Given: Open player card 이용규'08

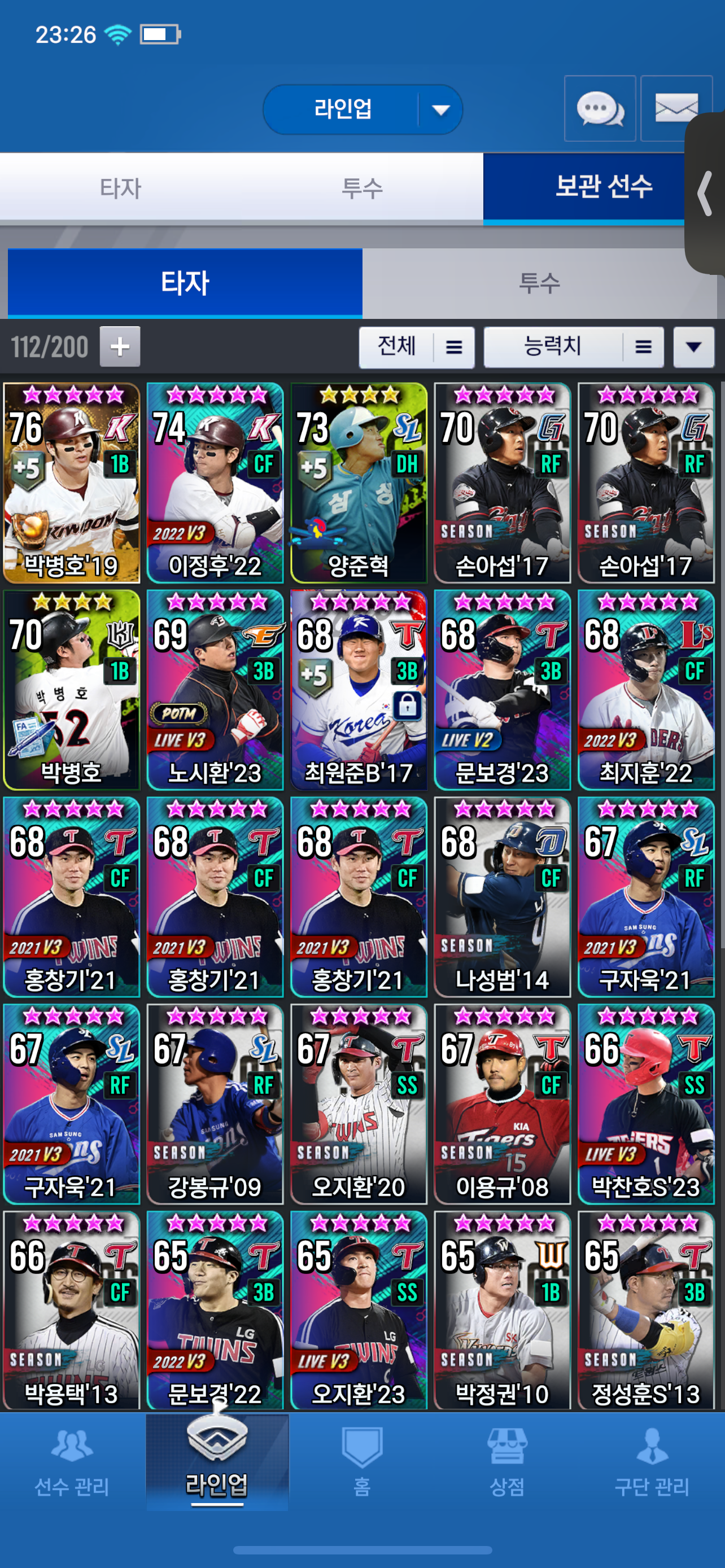Looking at the screenshot, I should pyautogui.click(x=502, y=1103).
